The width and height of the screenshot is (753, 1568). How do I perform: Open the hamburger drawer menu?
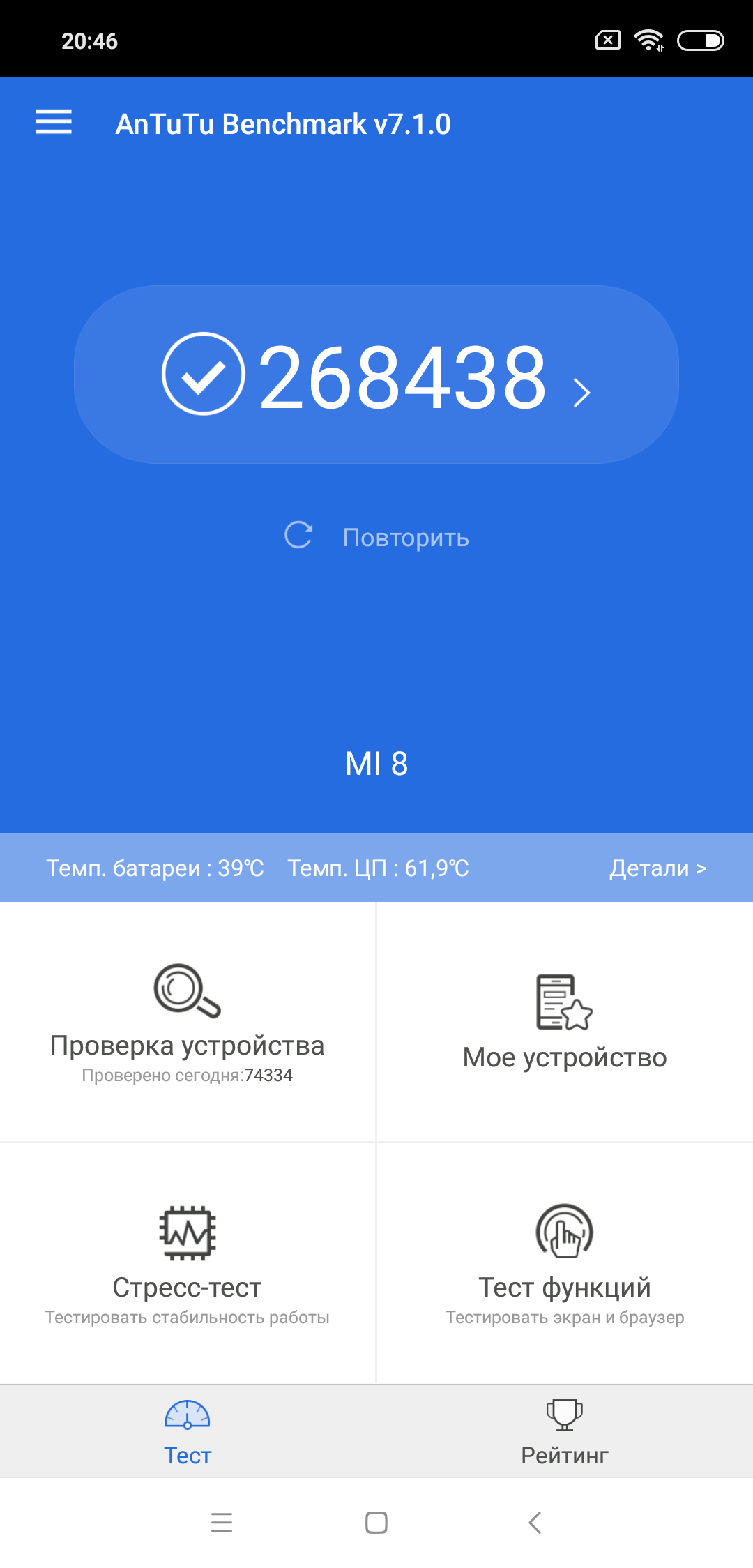click(x=54, y=122)
